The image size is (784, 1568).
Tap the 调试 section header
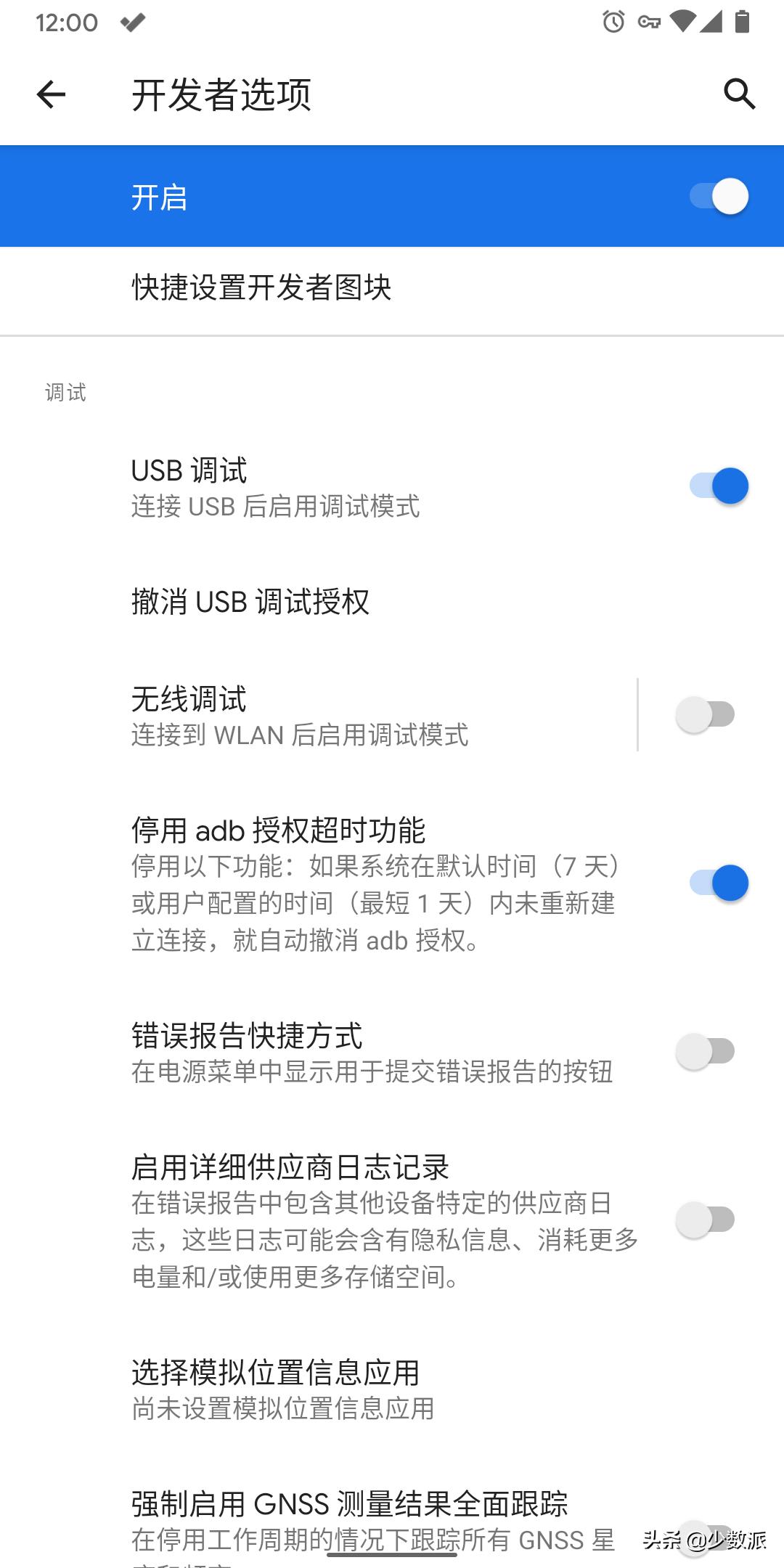click(64, 393)
